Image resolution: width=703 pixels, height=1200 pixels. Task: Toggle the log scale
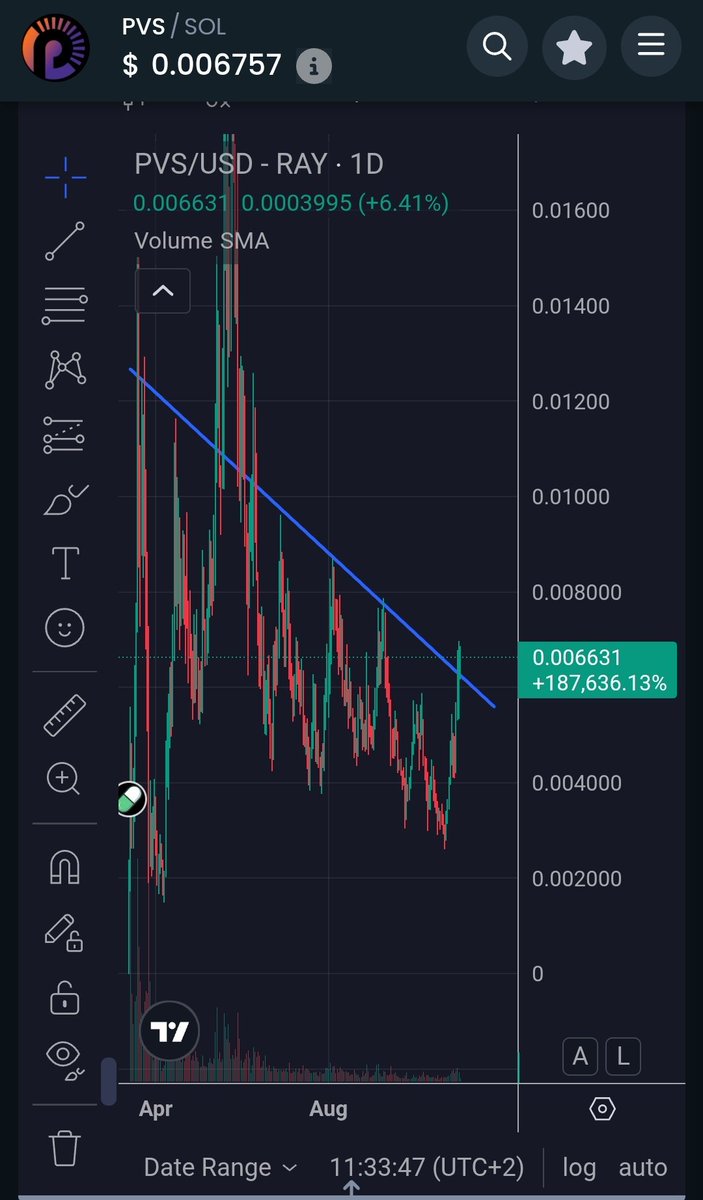coord(579,1167)
